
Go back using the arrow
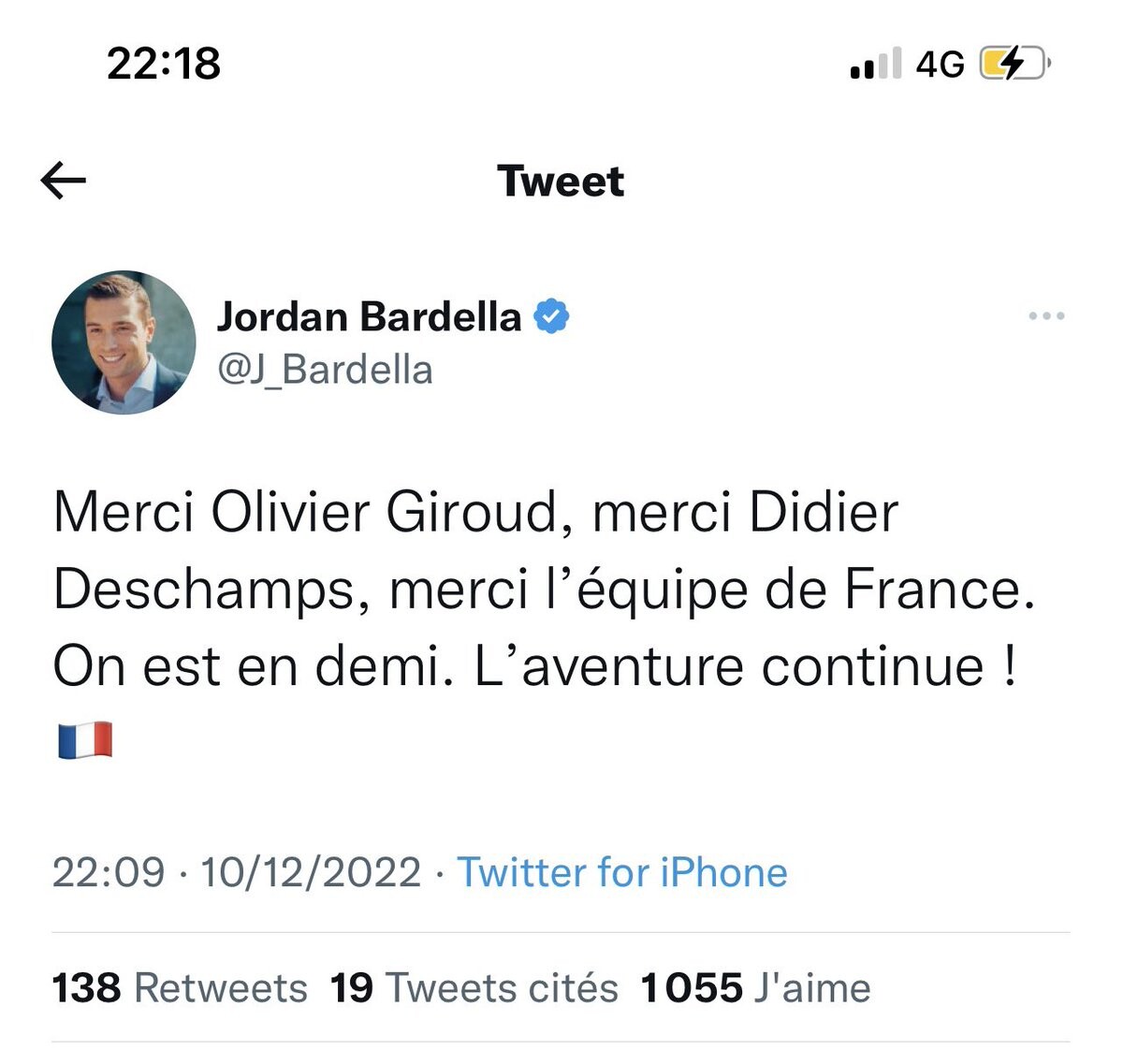64,181
